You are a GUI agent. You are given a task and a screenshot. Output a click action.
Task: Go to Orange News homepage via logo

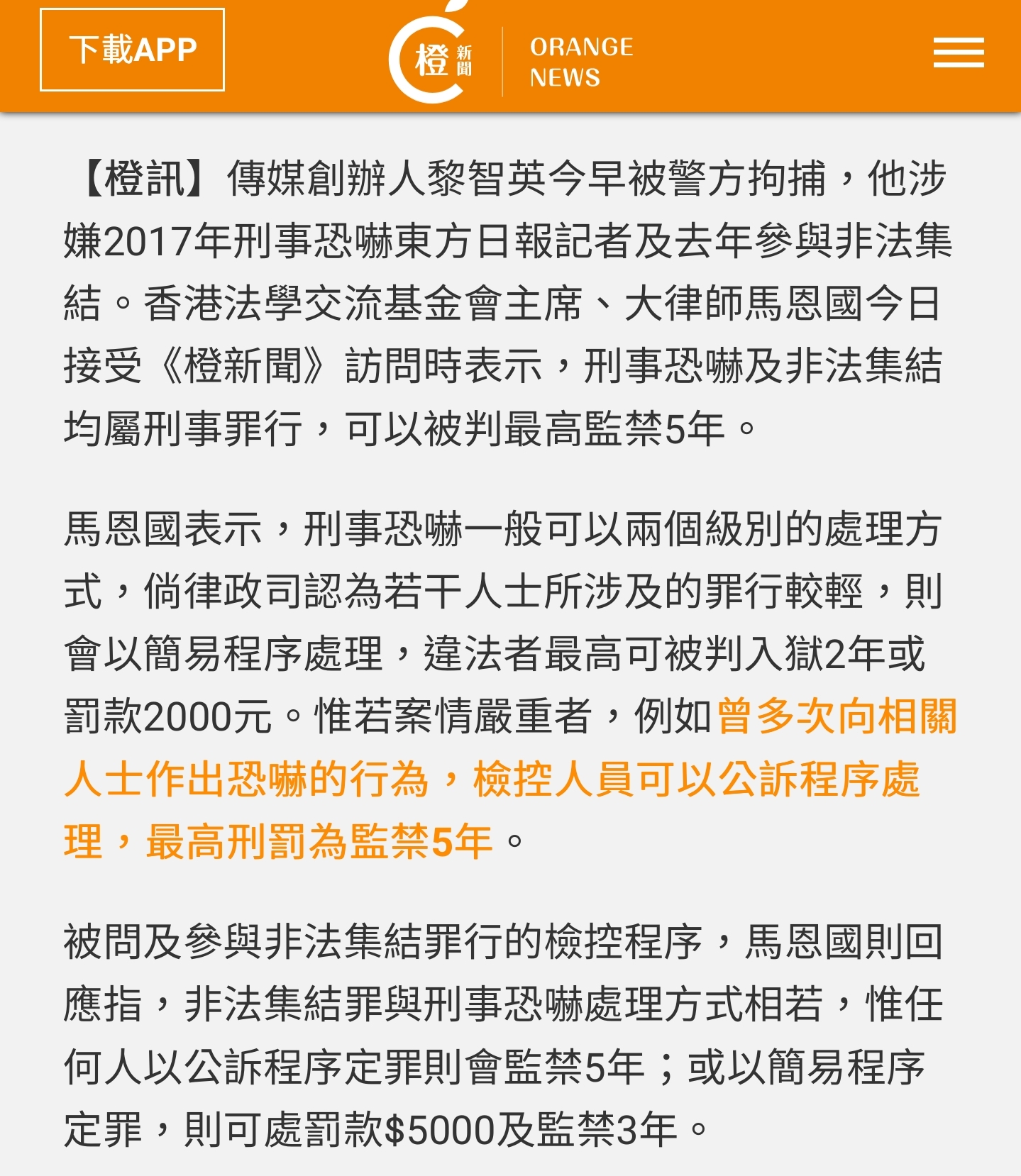click(509, 57)
